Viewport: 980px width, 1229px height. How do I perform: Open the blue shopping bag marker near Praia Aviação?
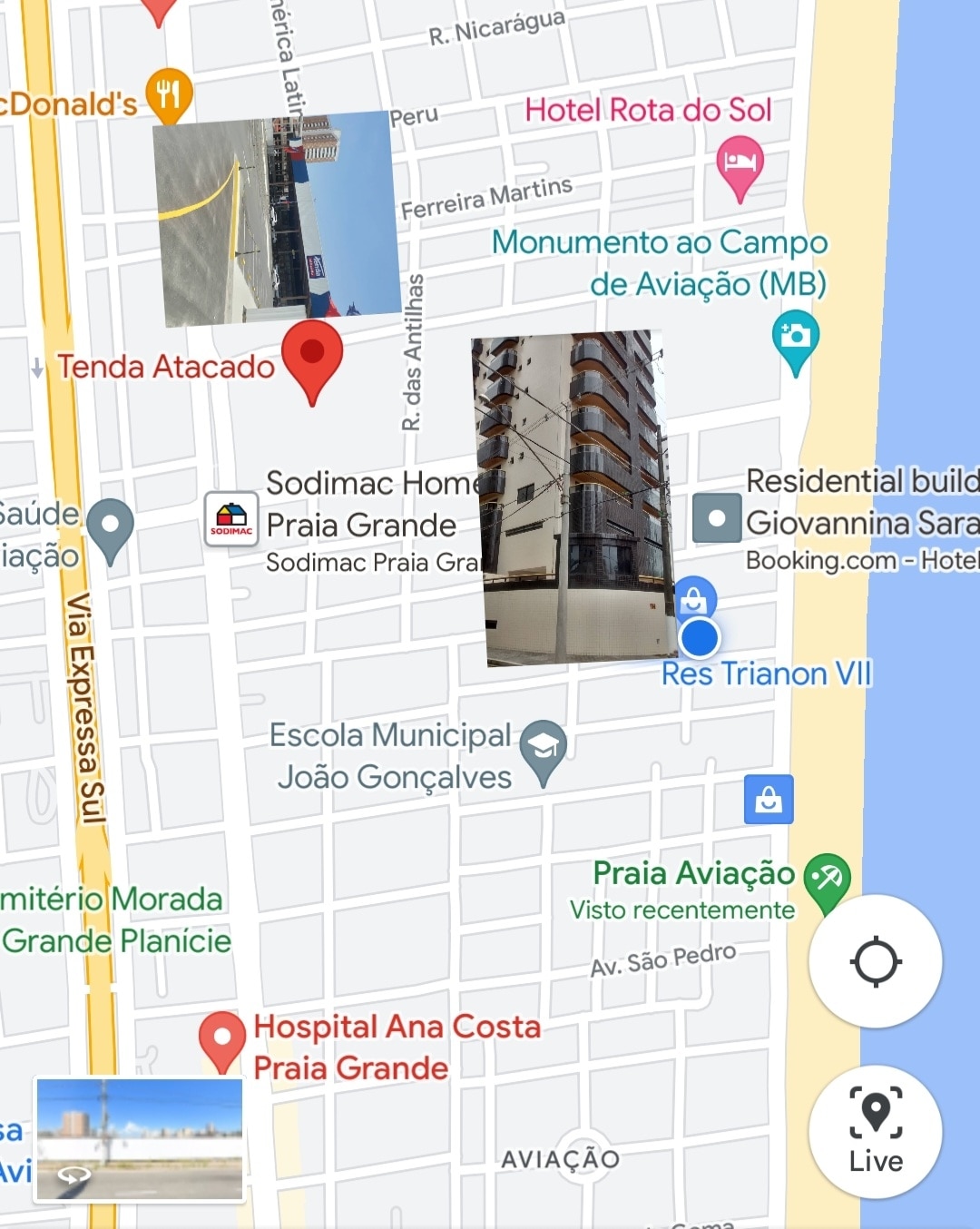[769, 799]
